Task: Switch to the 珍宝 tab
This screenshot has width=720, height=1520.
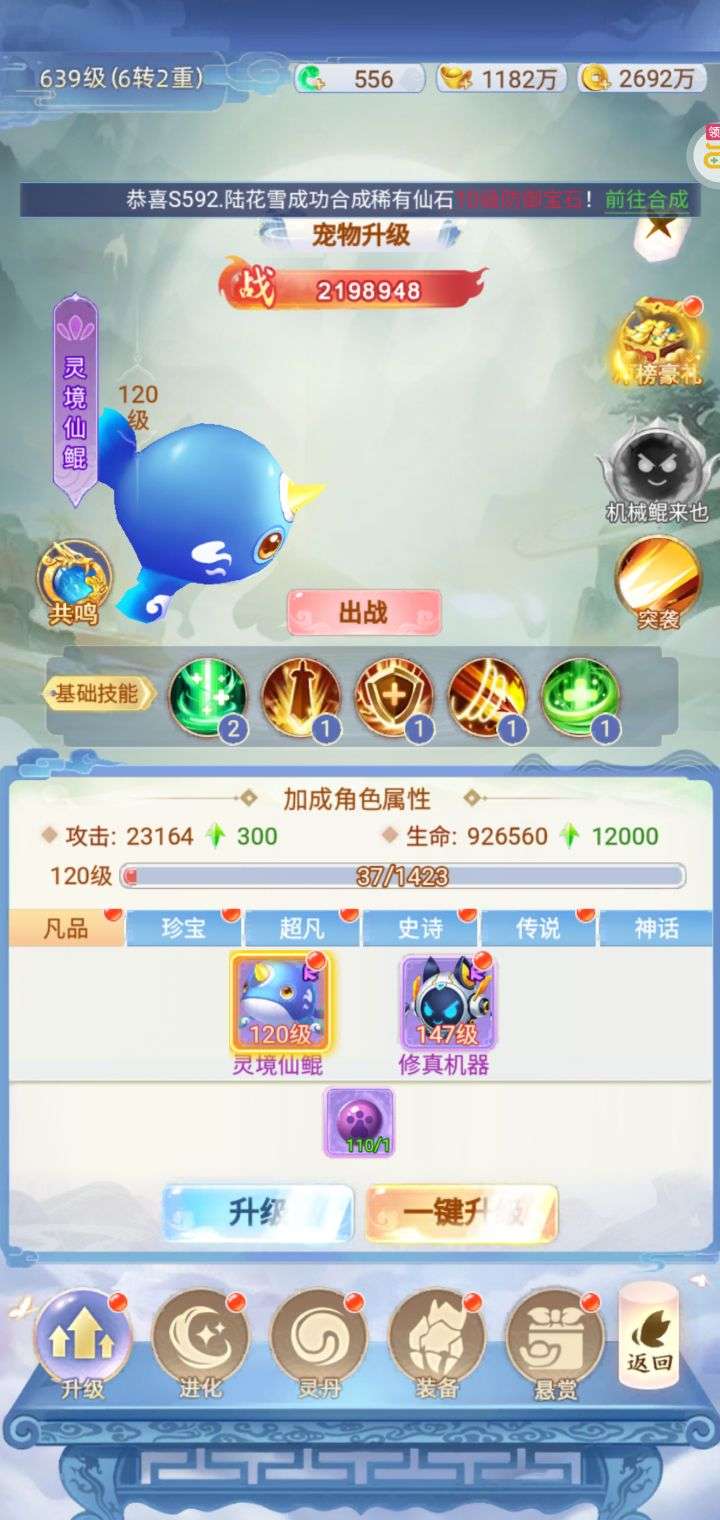Action: 184,928
